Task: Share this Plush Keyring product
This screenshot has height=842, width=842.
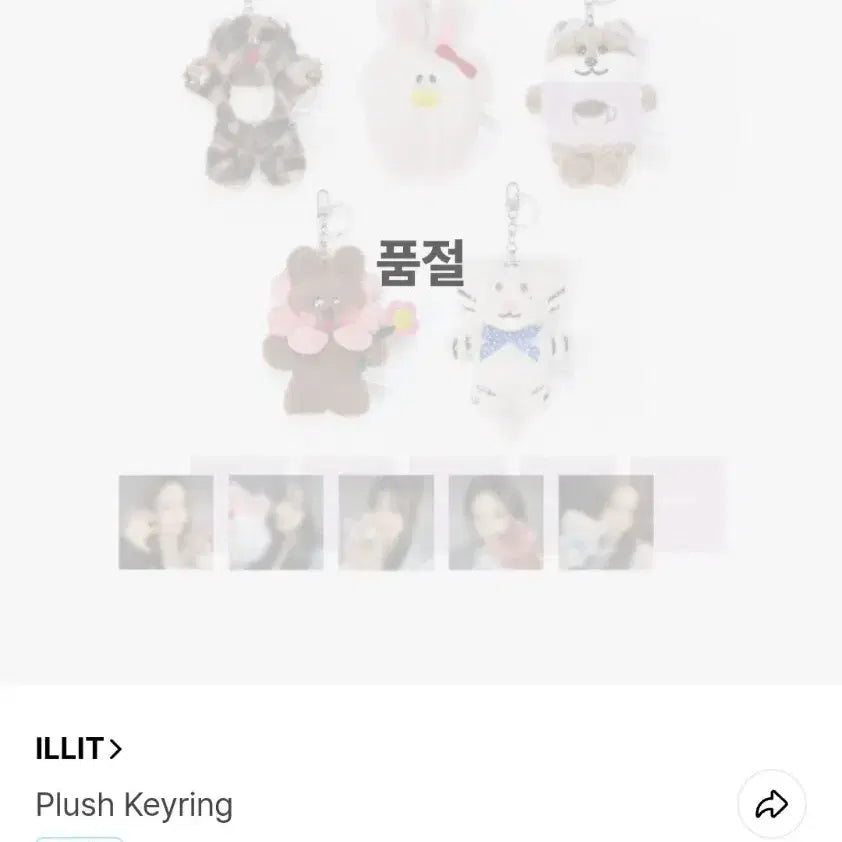Action: point(771,804)
